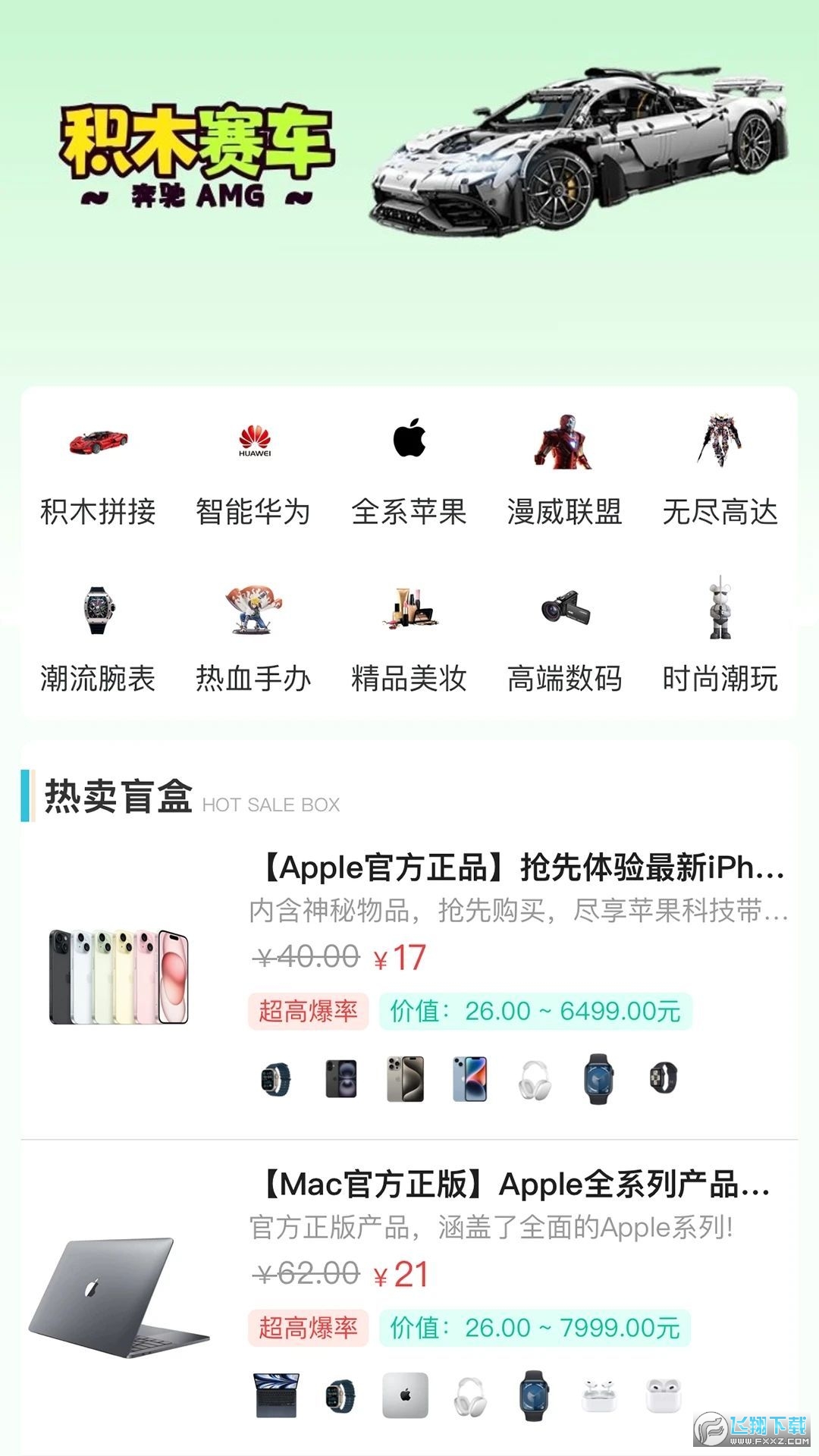The image size is (819, 1456).
Task: Go to the 时尚潮玩 category
Action: click(720, 637)
